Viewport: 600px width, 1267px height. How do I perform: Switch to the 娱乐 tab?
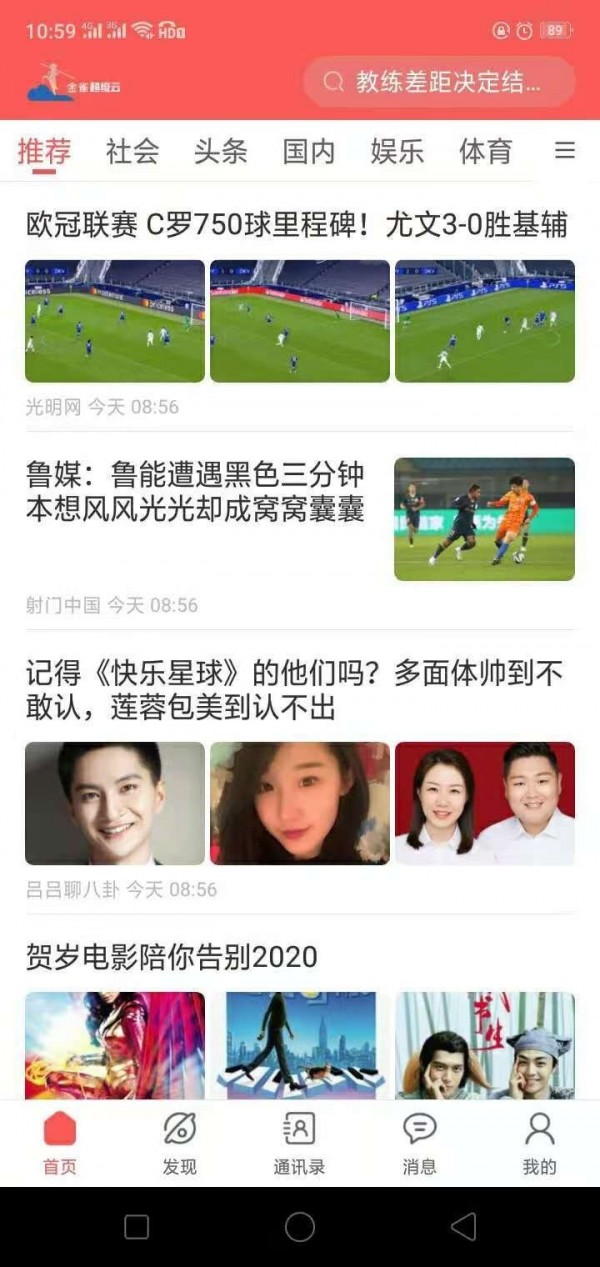click(x=397, y=151)
